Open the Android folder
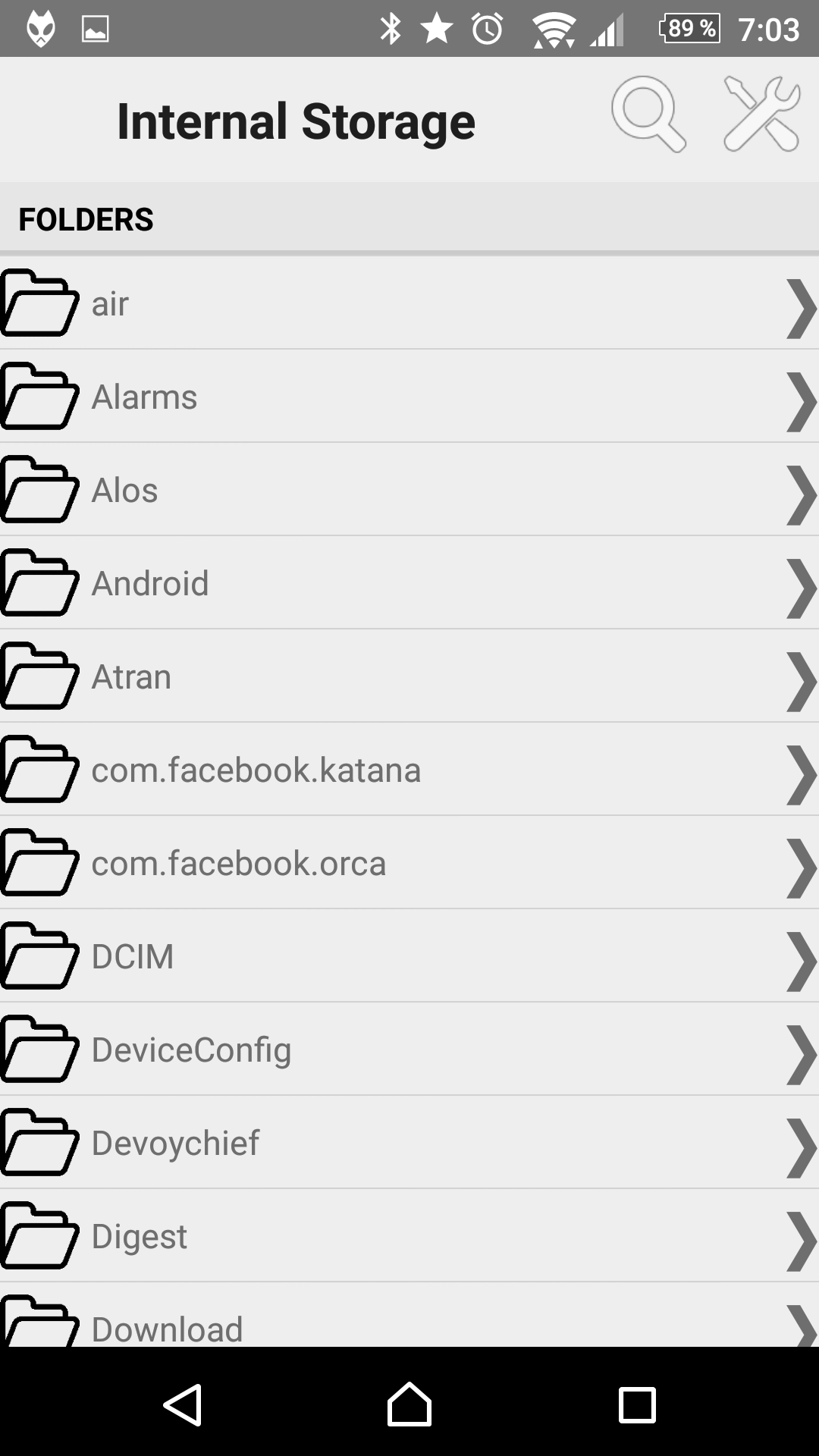This screenshot has width=819, height=1456. click(x=409, y=583)
